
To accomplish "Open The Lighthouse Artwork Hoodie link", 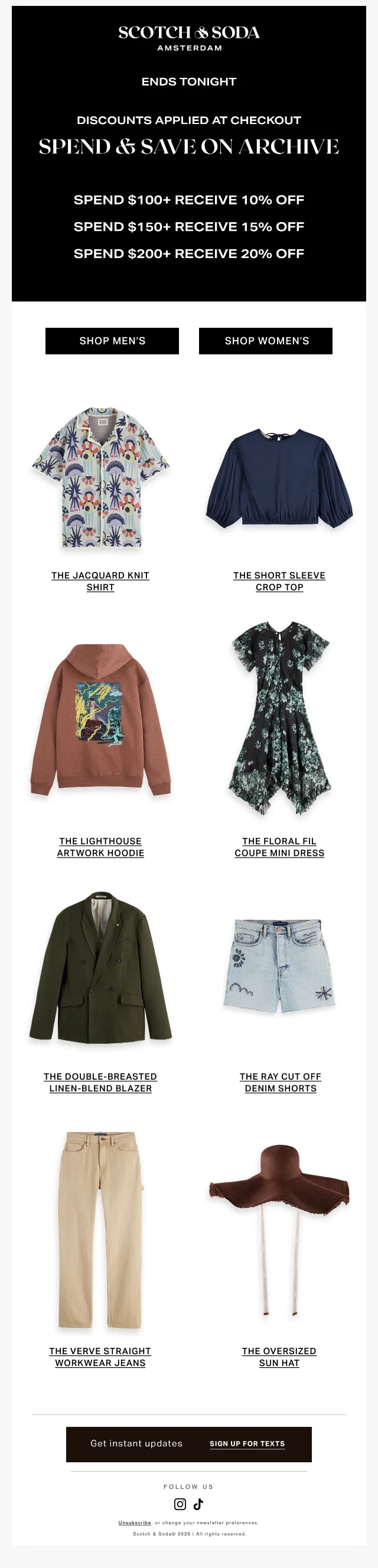I will pyautogui.click(x=100, y=847).
